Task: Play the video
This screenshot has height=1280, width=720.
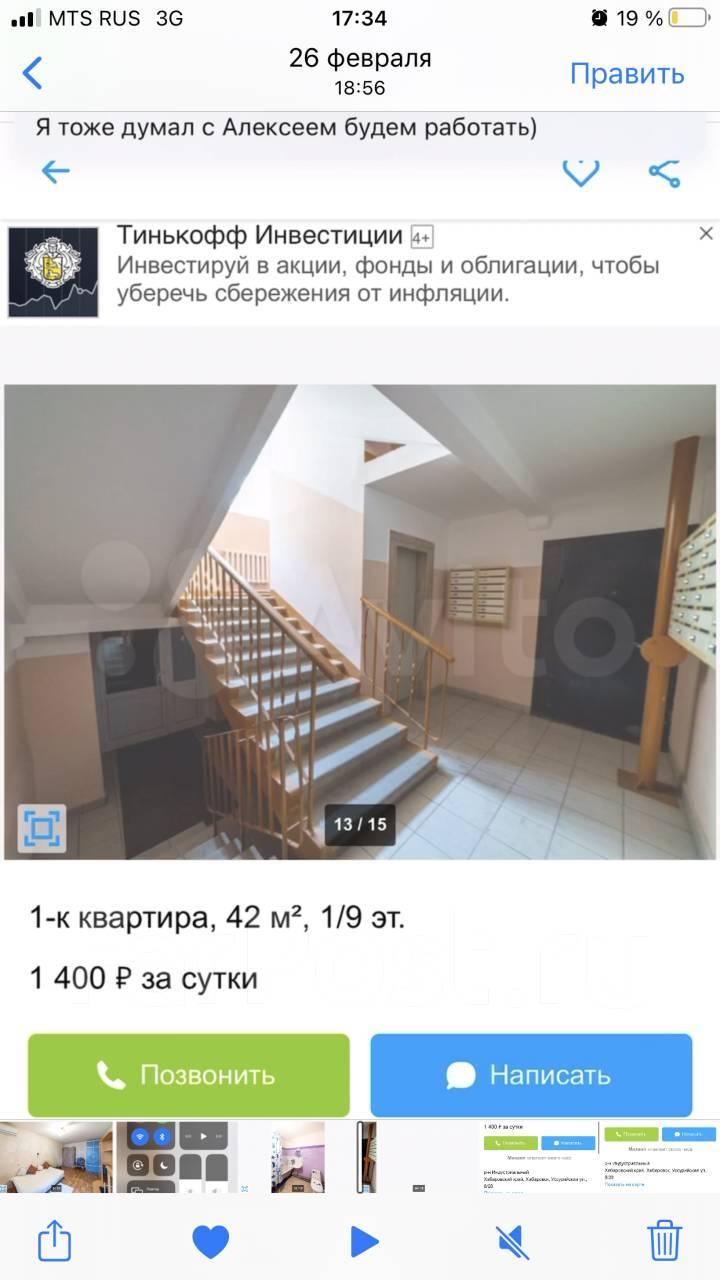Action: click(364, 1242)
